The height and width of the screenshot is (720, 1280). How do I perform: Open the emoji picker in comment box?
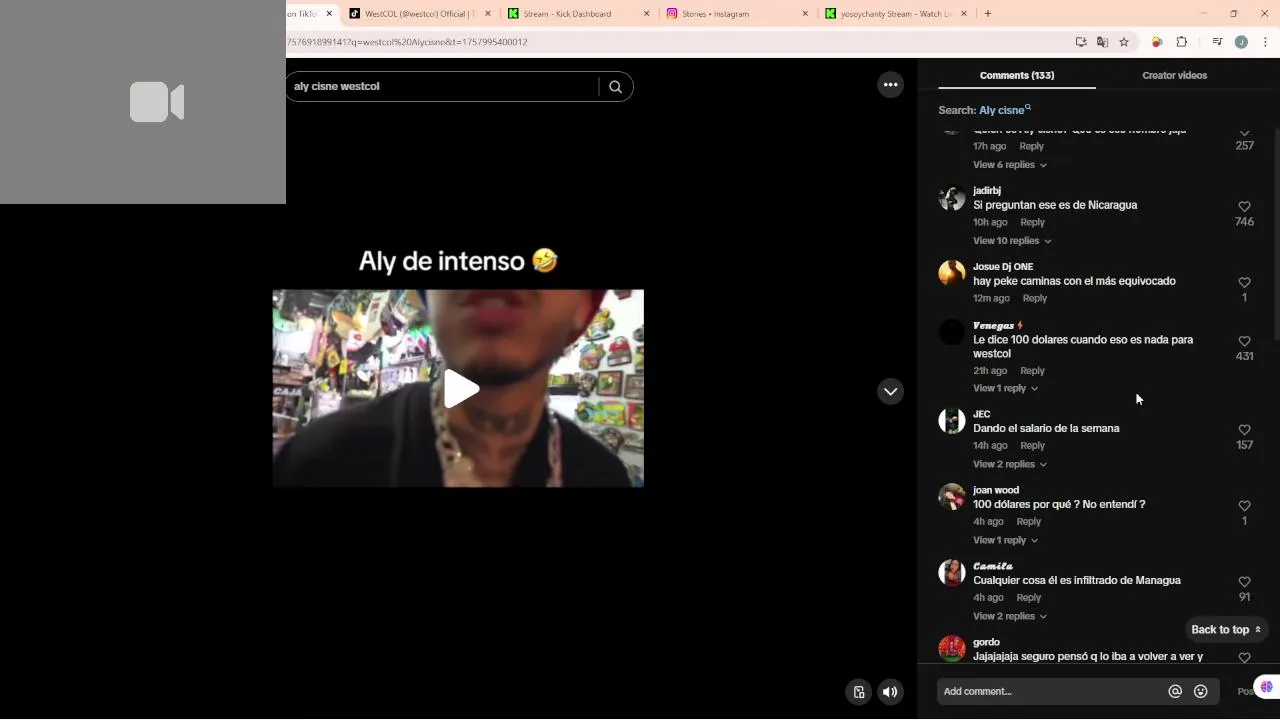point(1200,692)
